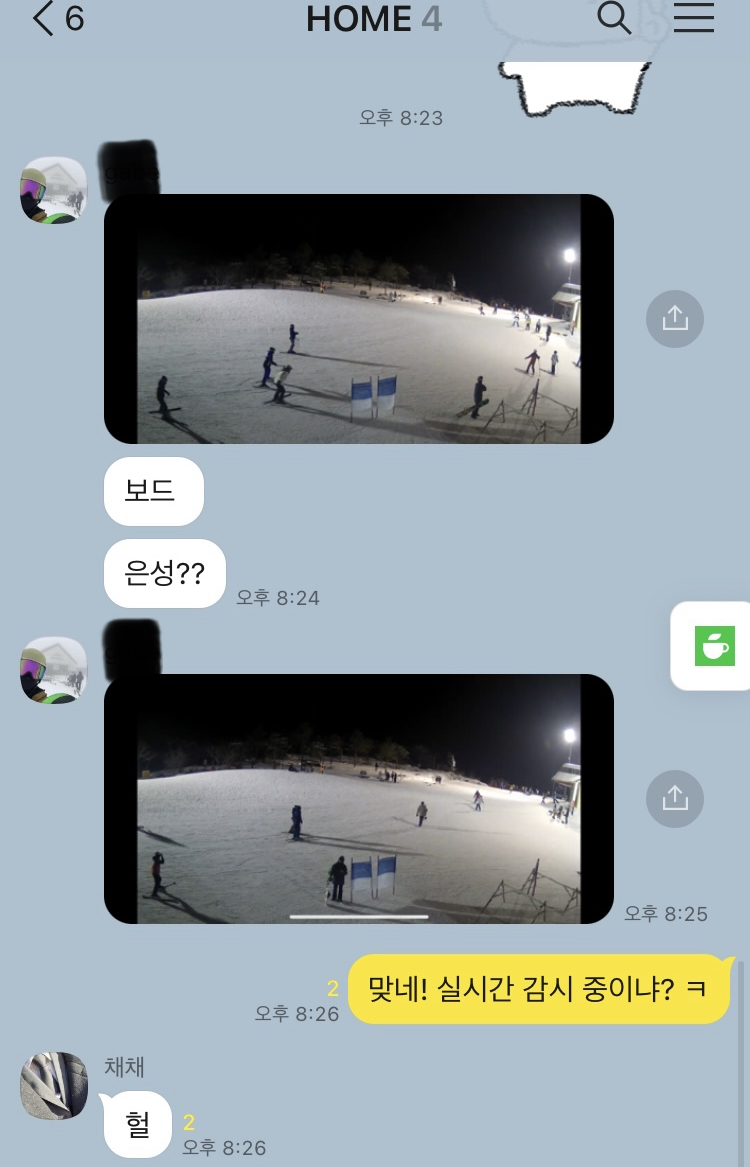Search within this chat room
The height and width of the screenshot is (1167, 750).
tap(614, 18)
